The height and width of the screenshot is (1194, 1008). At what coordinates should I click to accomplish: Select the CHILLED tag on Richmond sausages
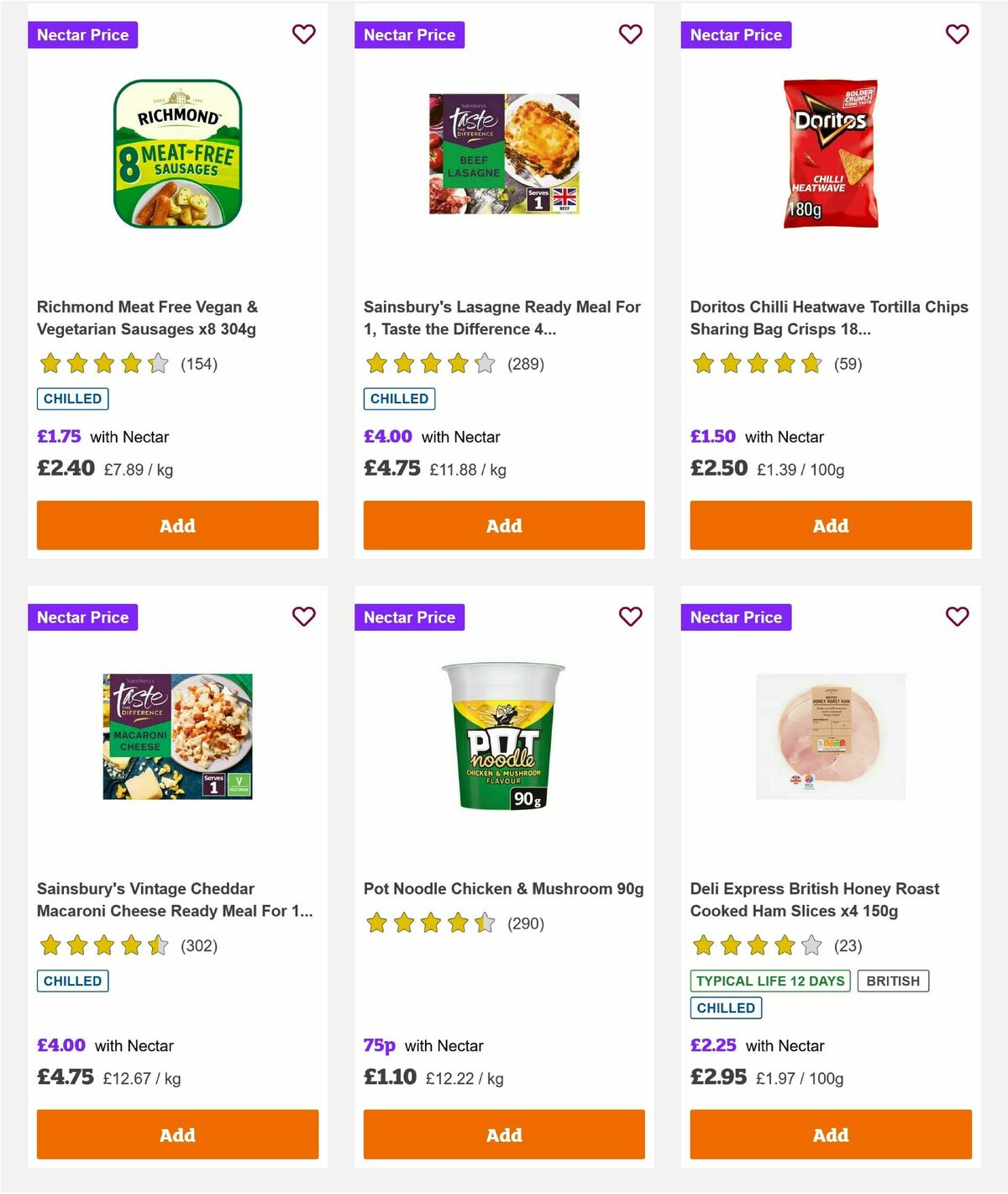pyautogui.click(x=72, y=398)
